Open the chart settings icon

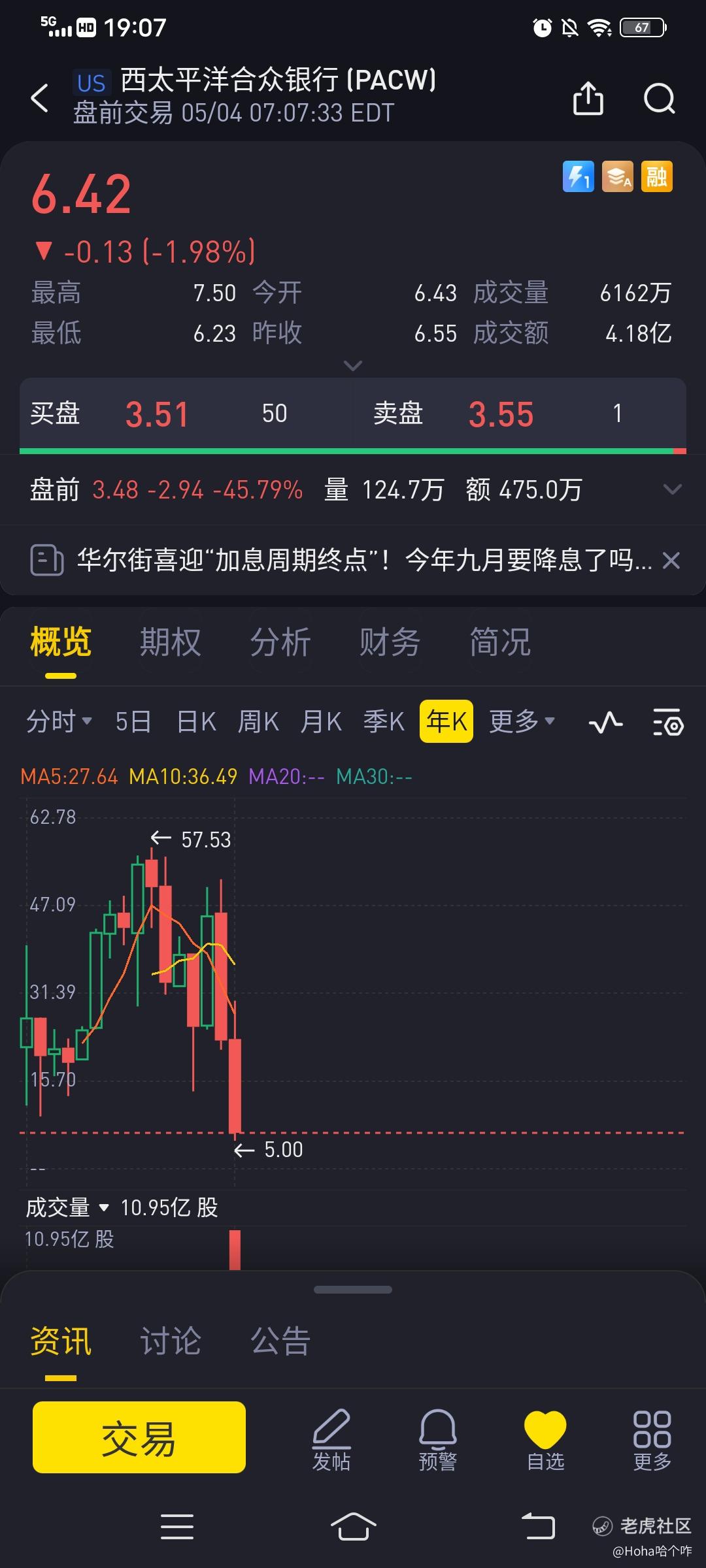[x=668, y=722]
